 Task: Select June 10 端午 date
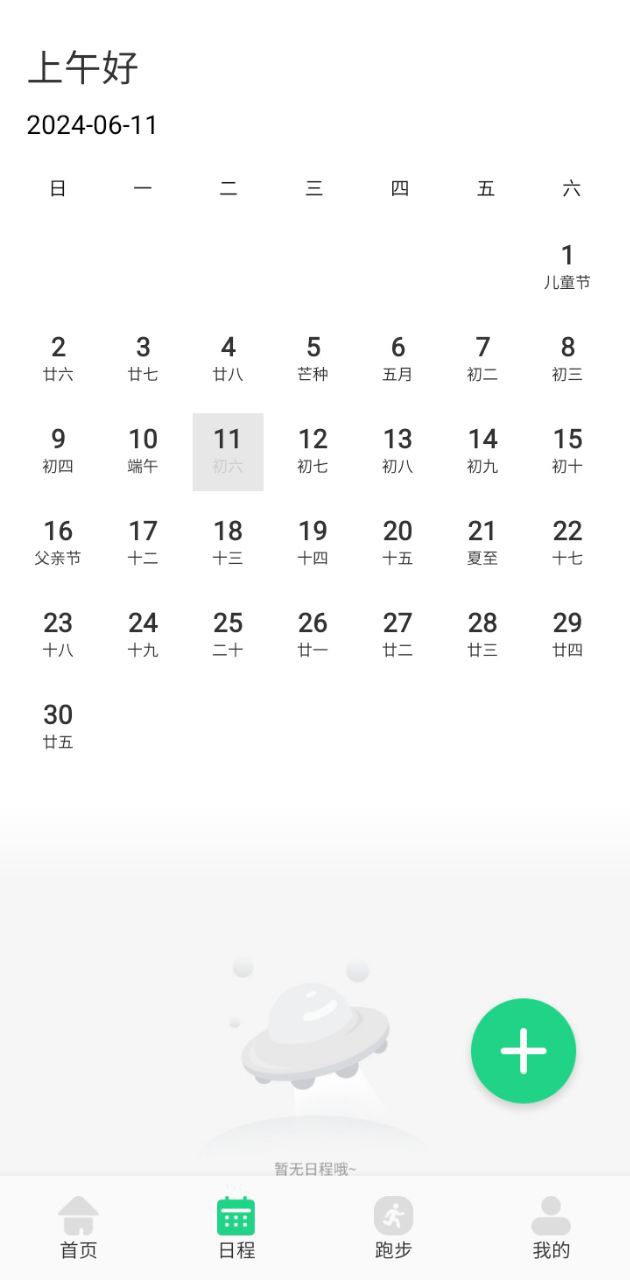tap(143, 450)
